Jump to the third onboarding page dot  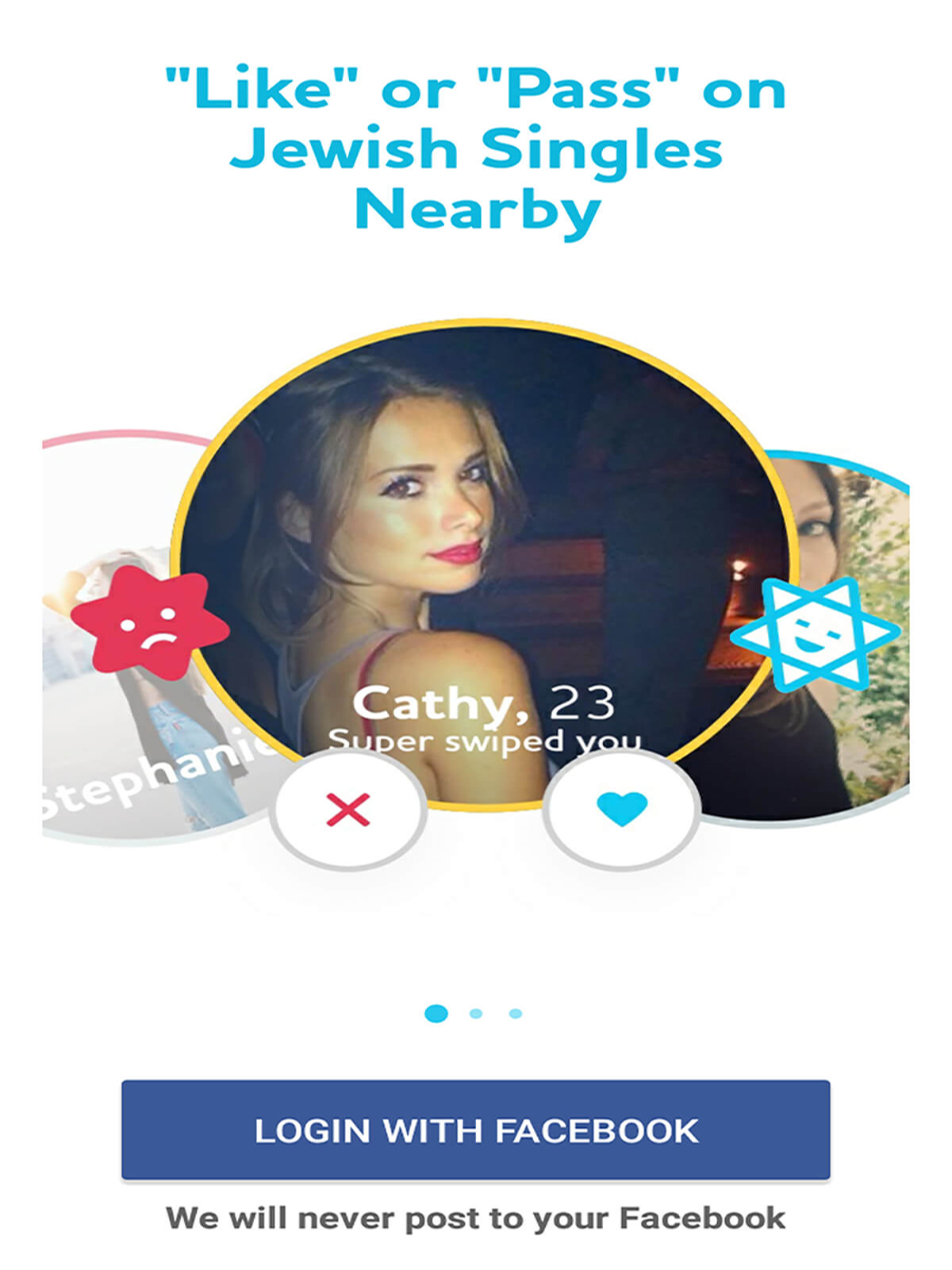tap(516, 1014)
